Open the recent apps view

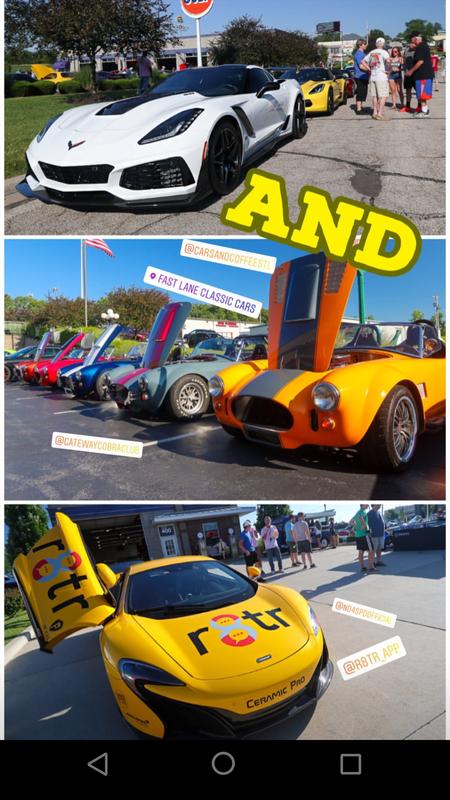coord(351,764)
